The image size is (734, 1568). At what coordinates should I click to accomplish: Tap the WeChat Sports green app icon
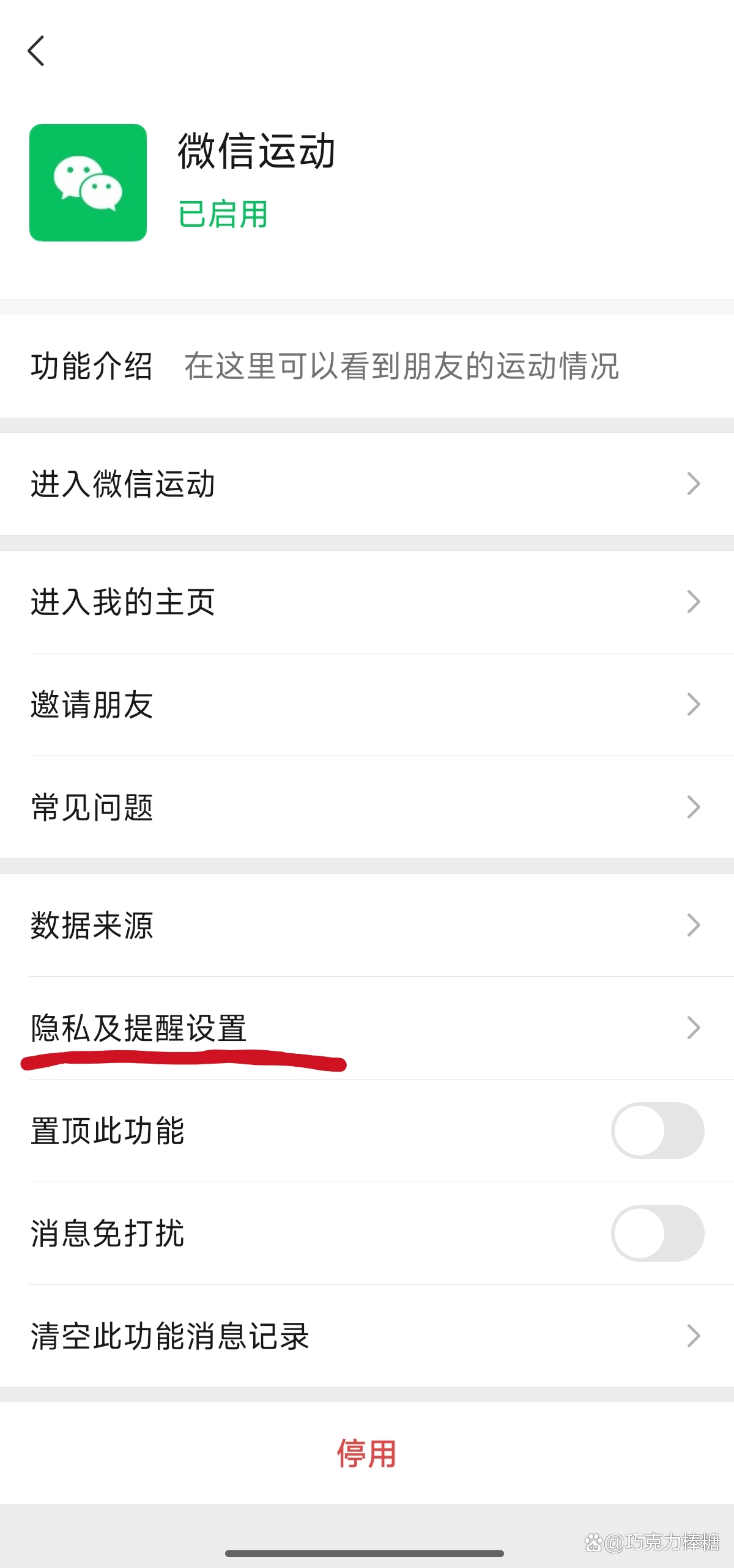click(x=88, y=180)
